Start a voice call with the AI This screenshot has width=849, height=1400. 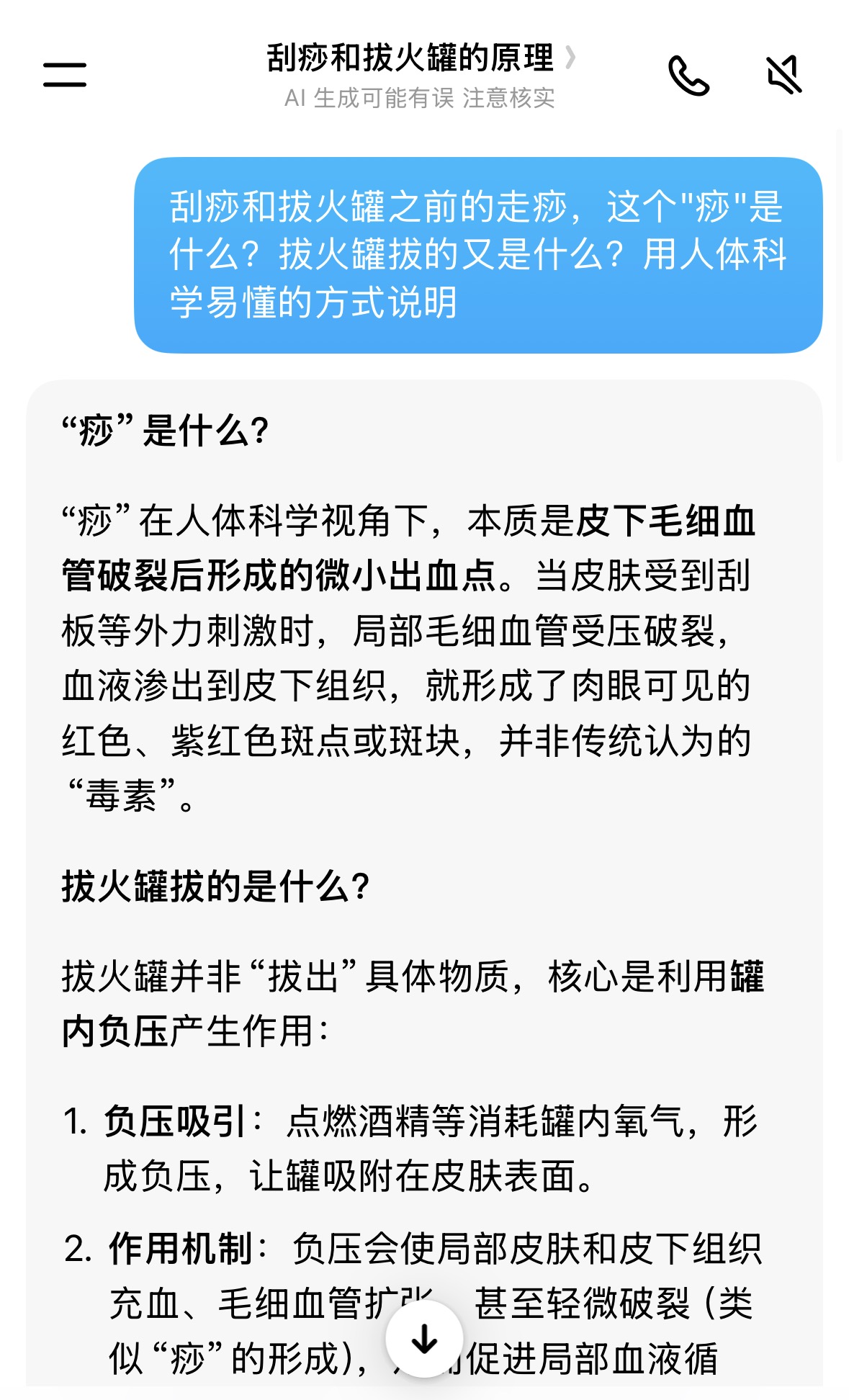pyautogui.click(x=689, y=76)
